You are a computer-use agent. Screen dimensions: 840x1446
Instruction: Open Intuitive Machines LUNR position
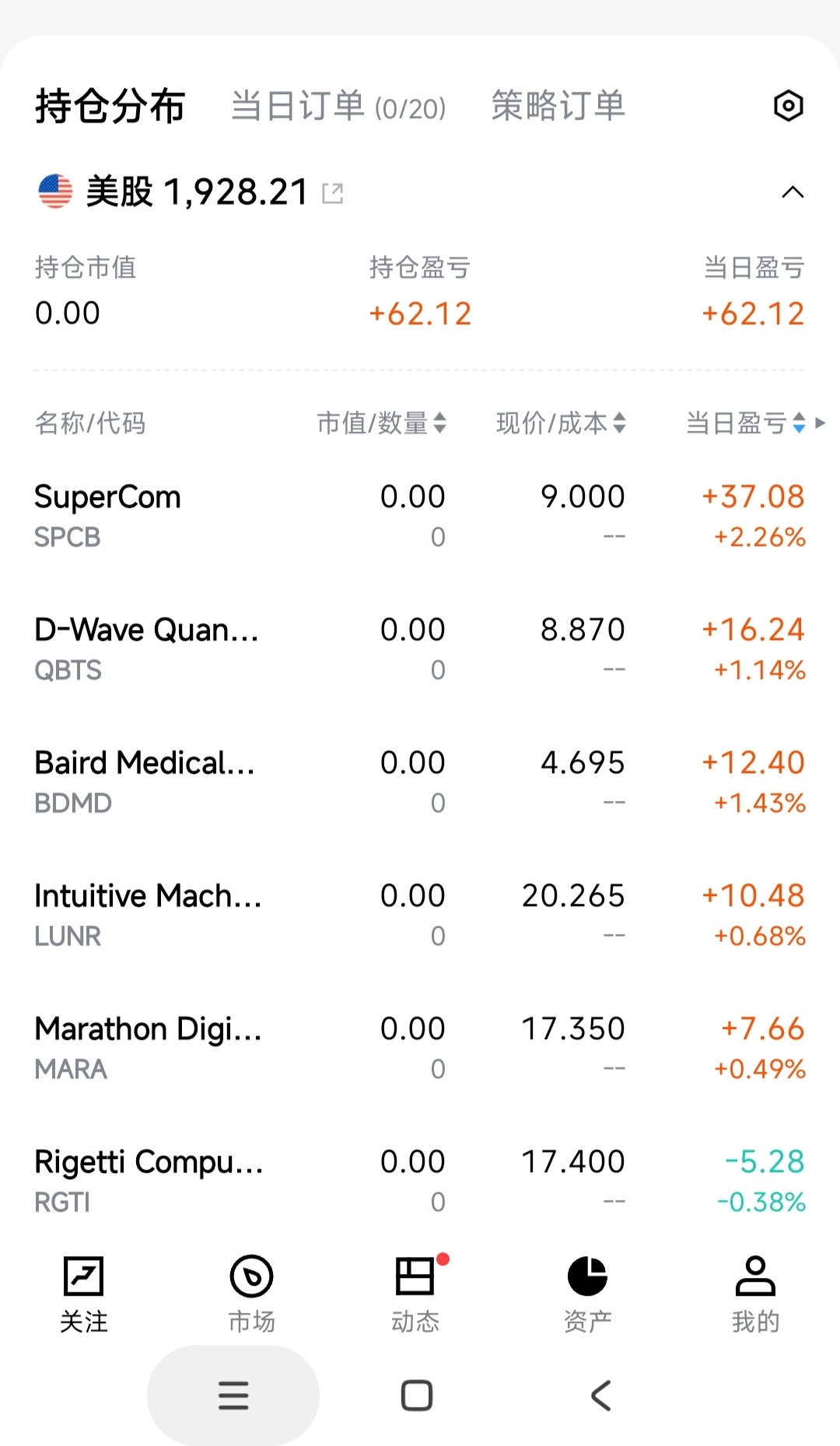click(x=420, y=915)
